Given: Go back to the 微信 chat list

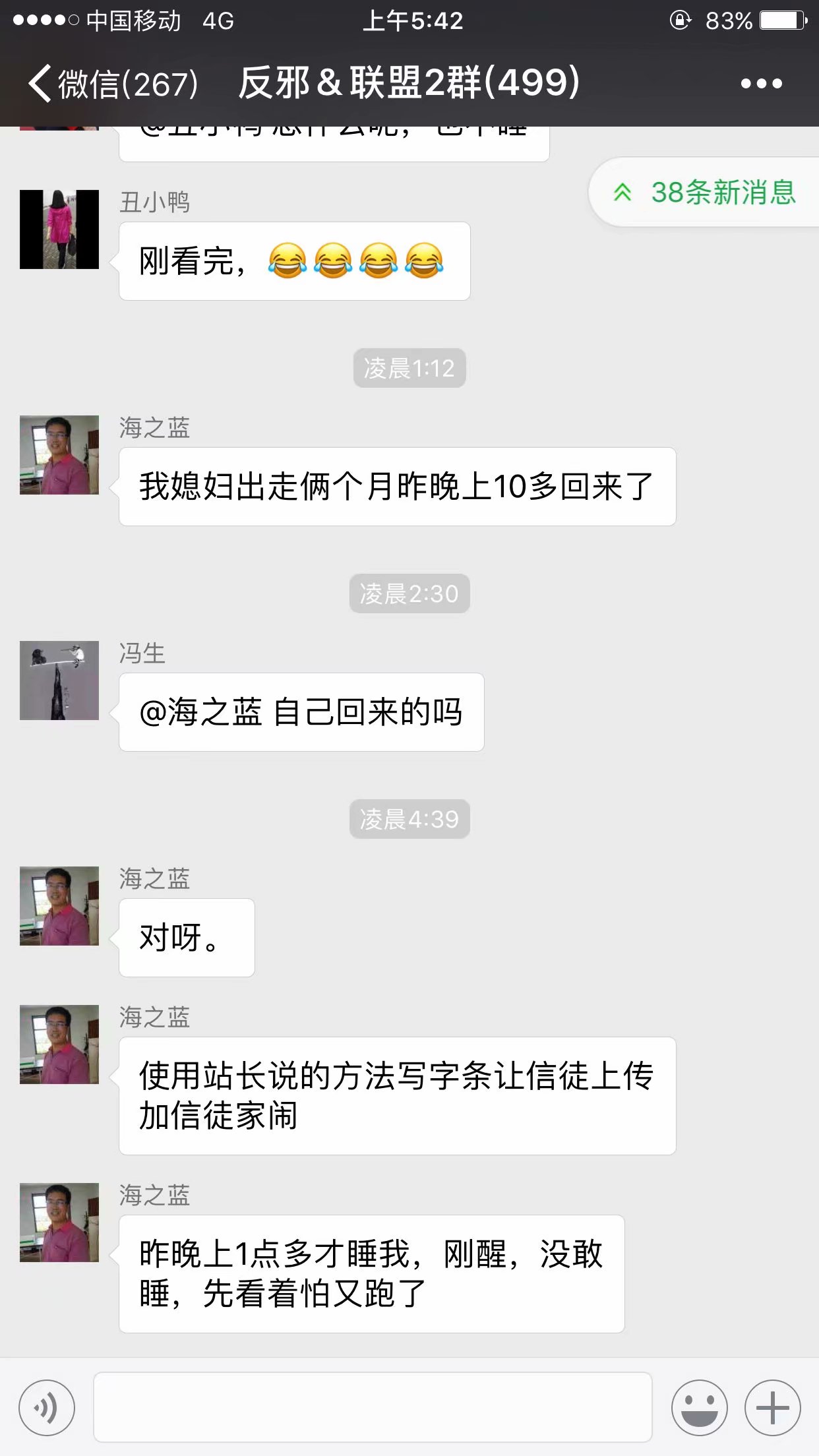Looking at the screenshot, I should pos(112,84).
